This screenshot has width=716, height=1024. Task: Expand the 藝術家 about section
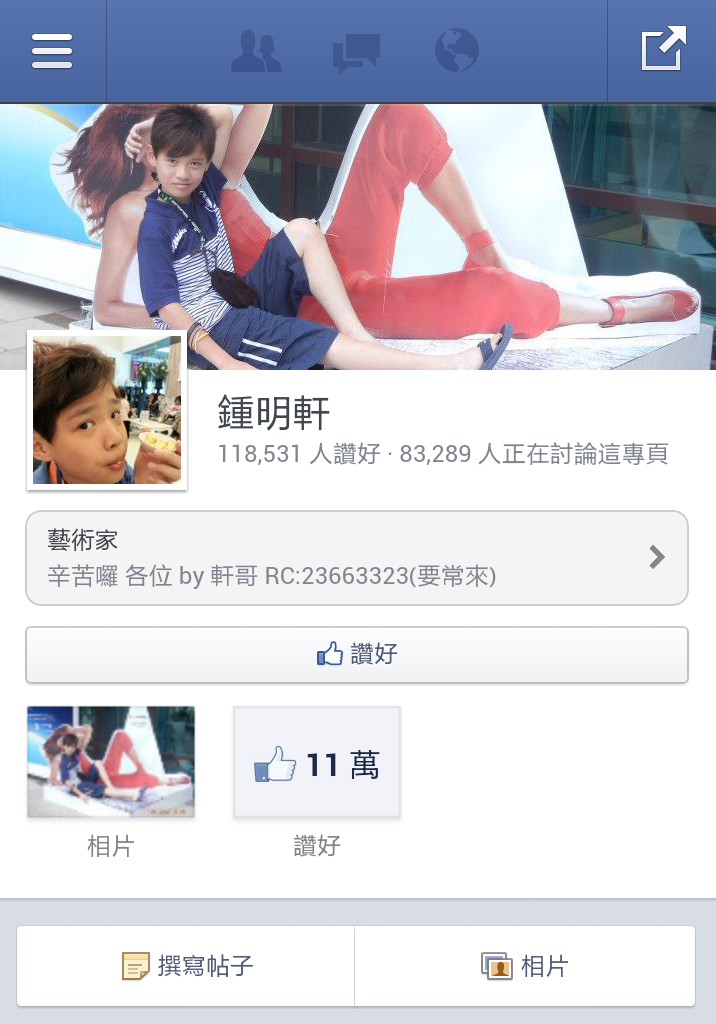[x=357, y=558]
